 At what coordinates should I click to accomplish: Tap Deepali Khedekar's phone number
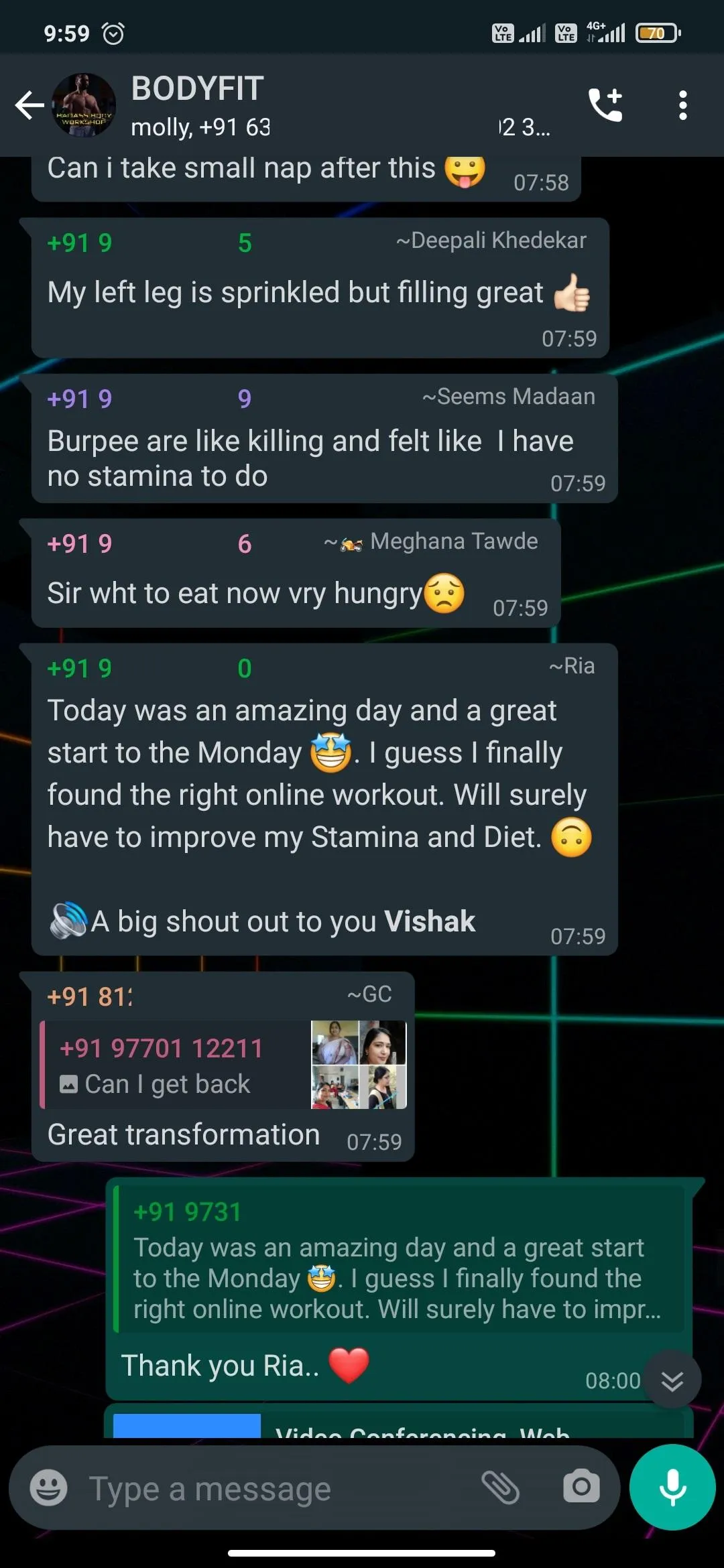149,243
